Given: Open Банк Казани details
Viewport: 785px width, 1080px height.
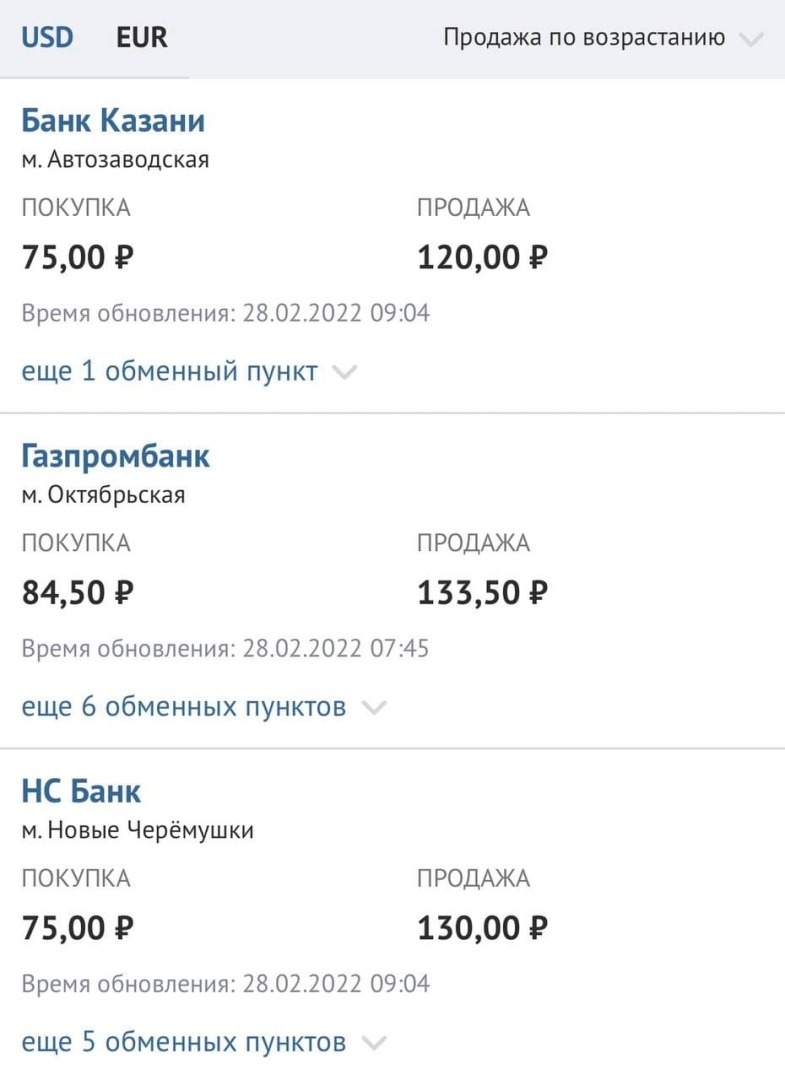Looking at the screenshot, I should [x=113, y=122].
